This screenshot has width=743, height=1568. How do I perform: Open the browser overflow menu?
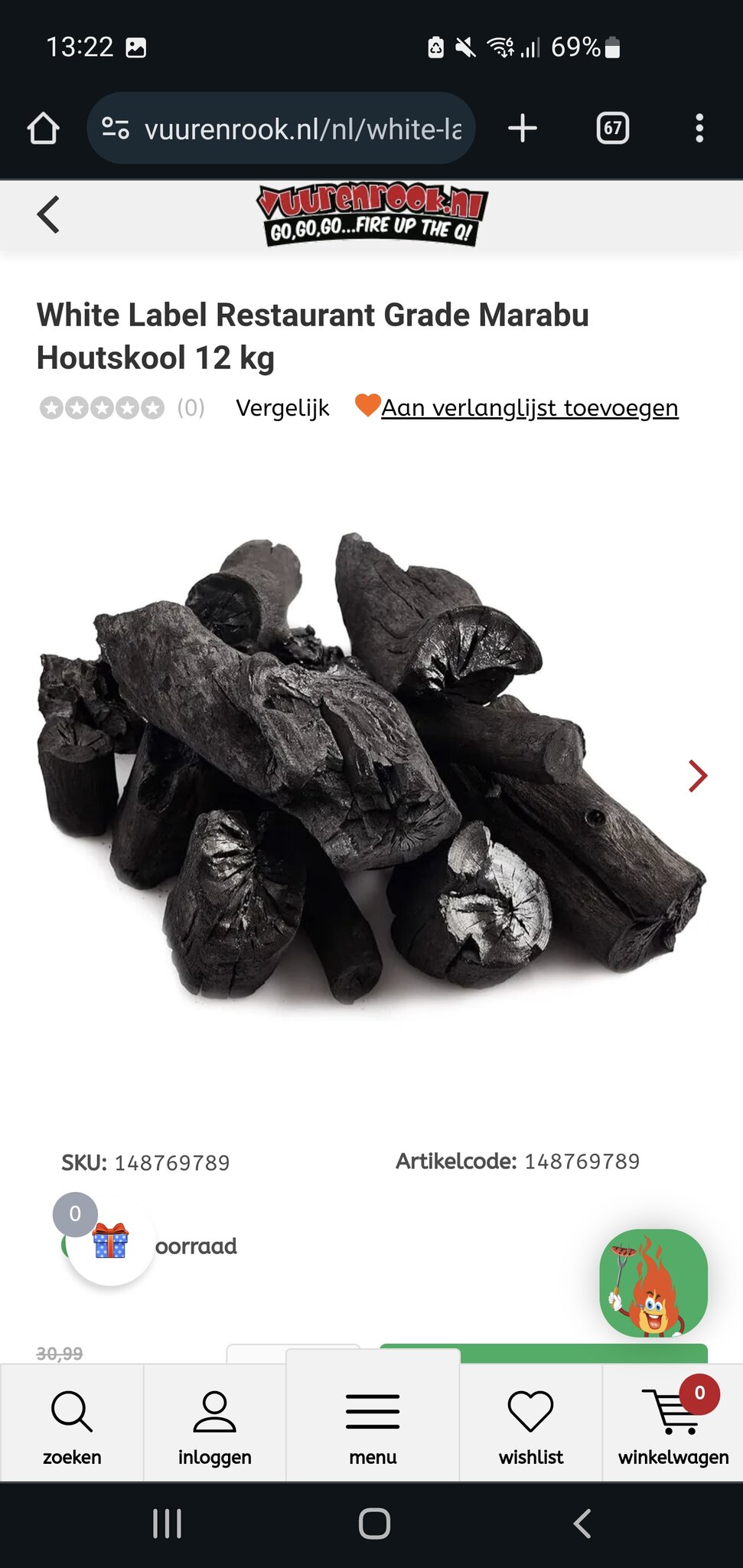[x=699, y=129]
